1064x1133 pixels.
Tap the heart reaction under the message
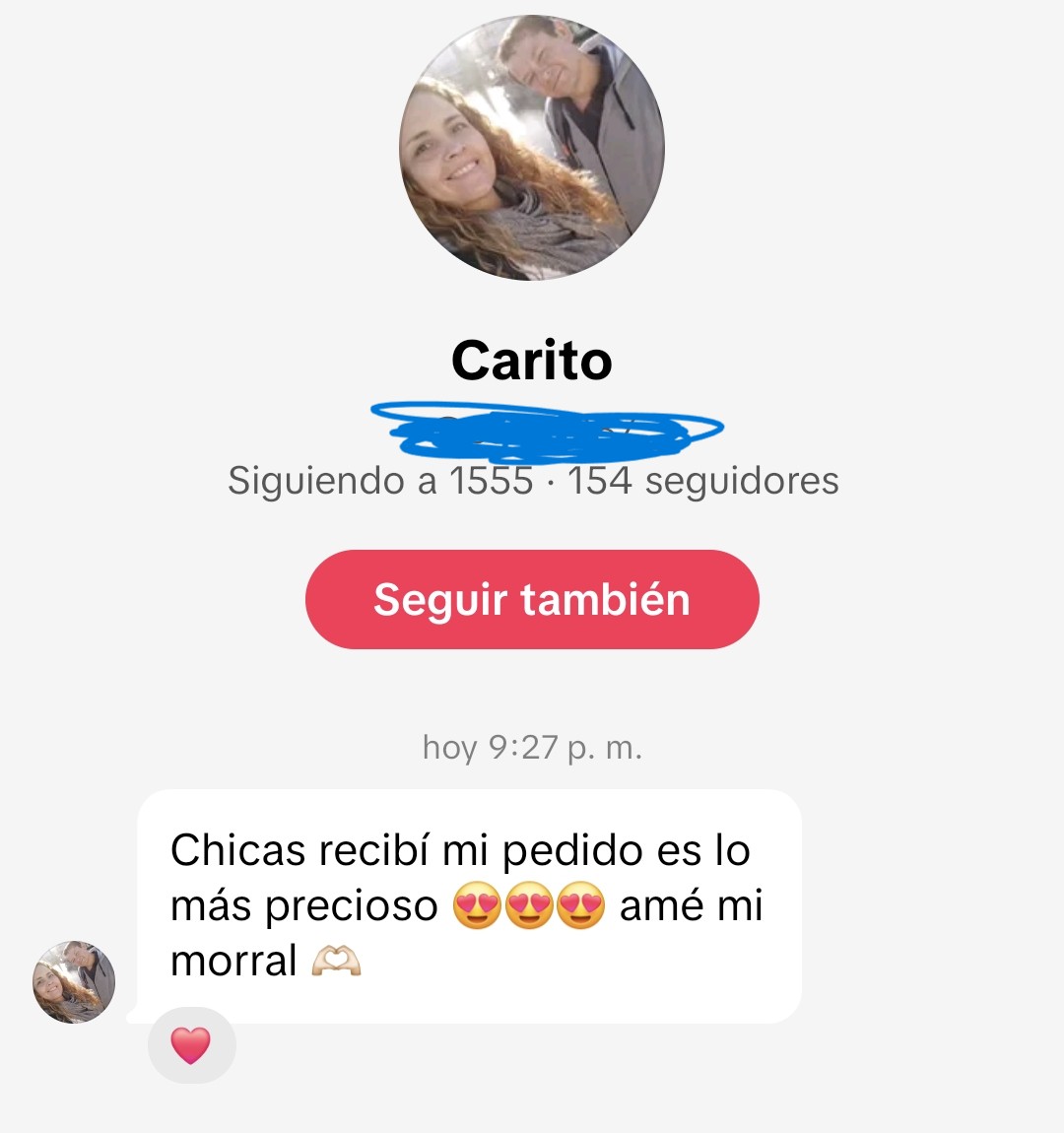coord(191,1044)
